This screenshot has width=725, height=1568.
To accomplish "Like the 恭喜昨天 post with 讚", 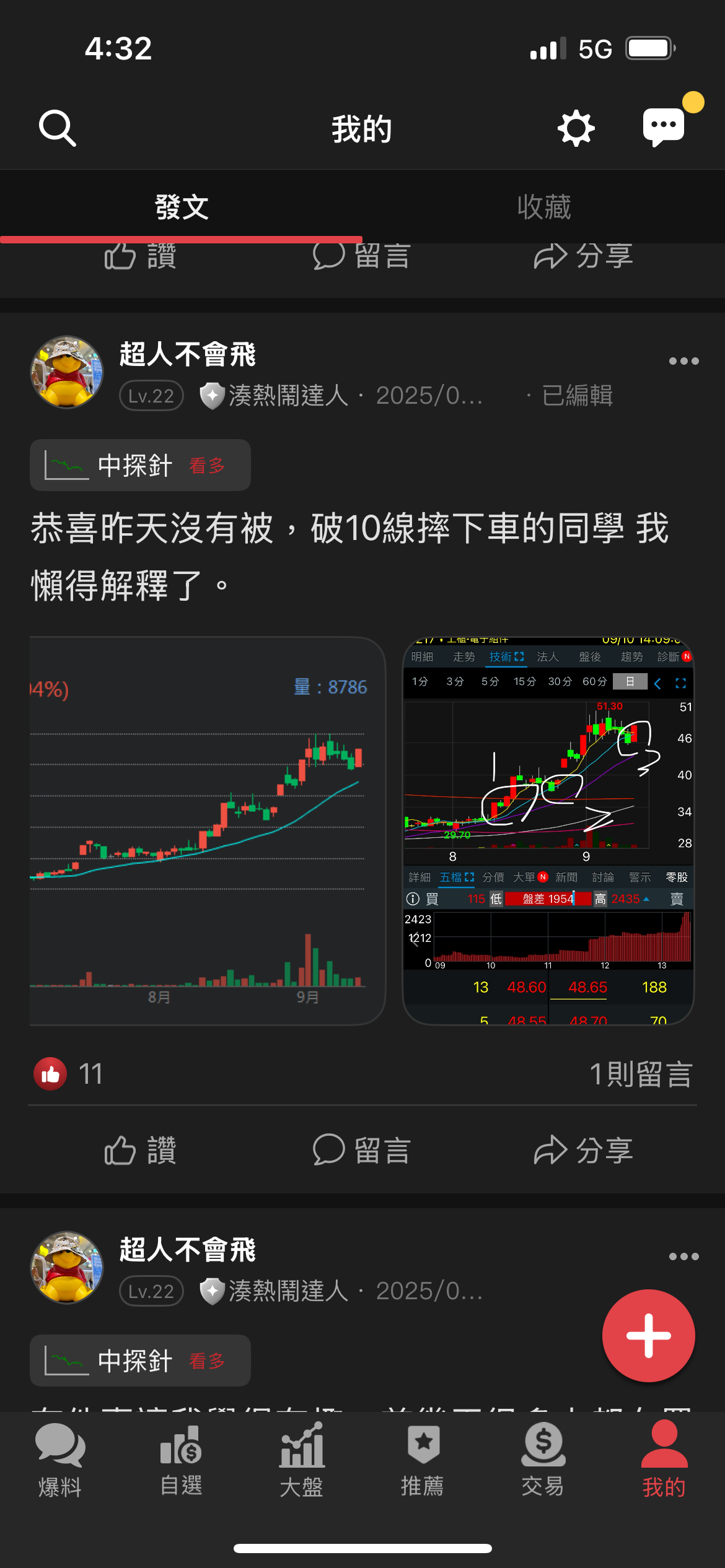I will (140, 1150).
